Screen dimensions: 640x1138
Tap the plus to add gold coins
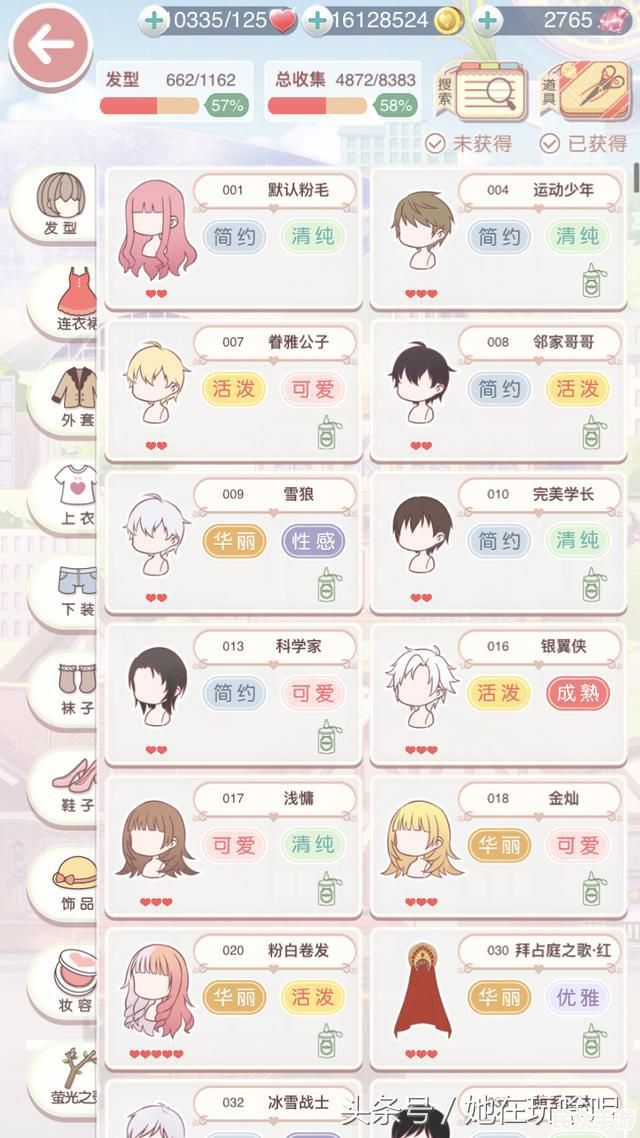(x=317, y=21)
